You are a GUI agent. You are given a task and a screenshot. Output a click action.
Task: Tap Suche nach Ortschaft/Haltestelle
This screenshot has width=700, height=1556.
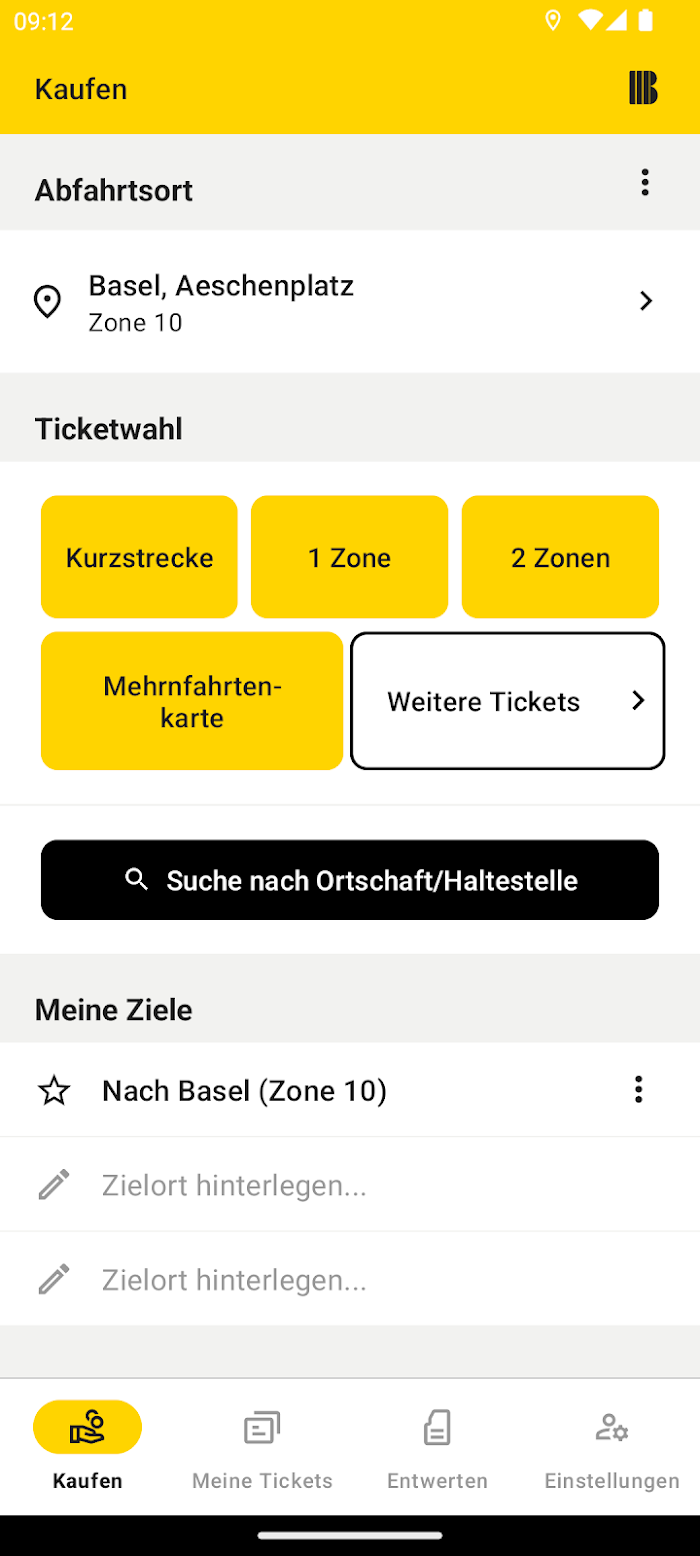[350, 880]
